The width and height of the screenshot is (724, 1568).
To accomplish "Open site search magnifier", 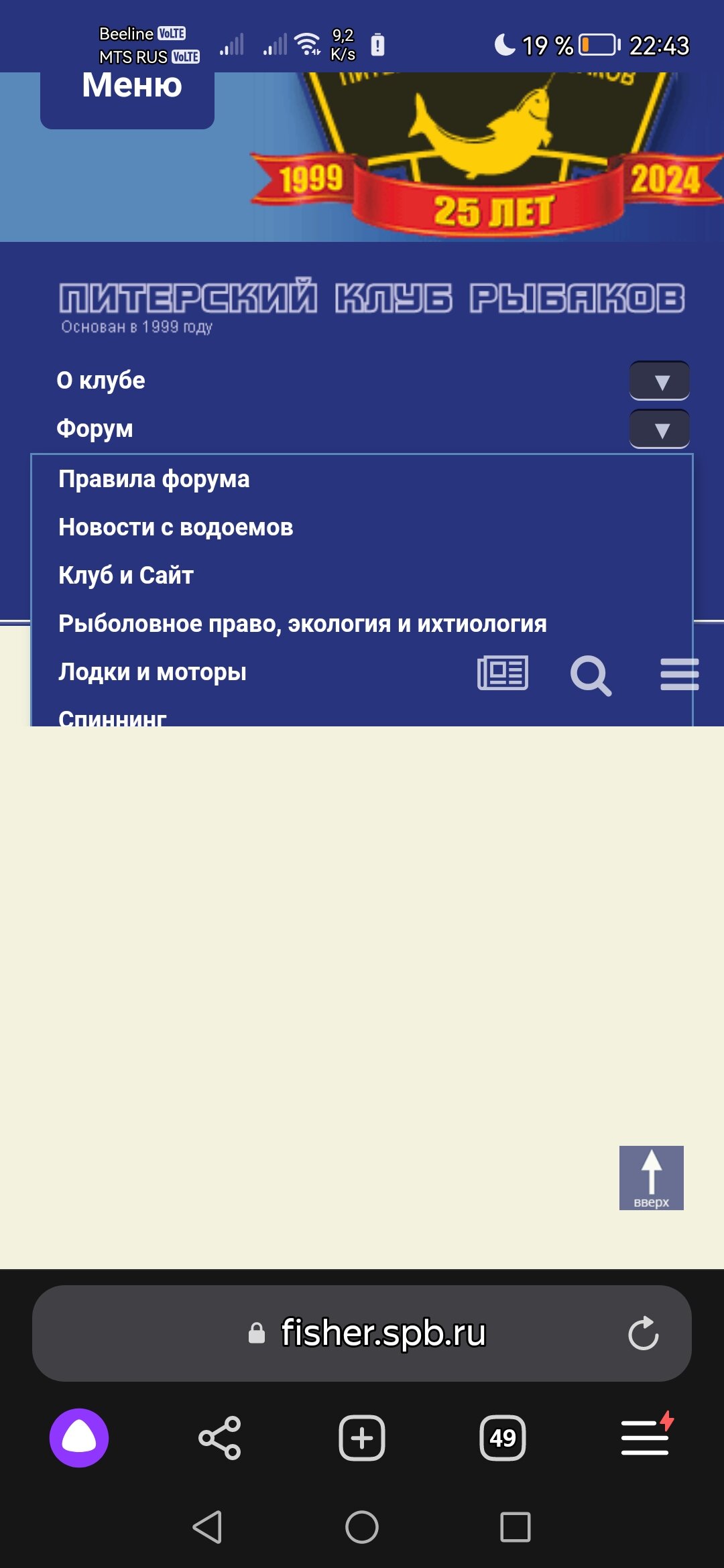I will click(590, 675).
